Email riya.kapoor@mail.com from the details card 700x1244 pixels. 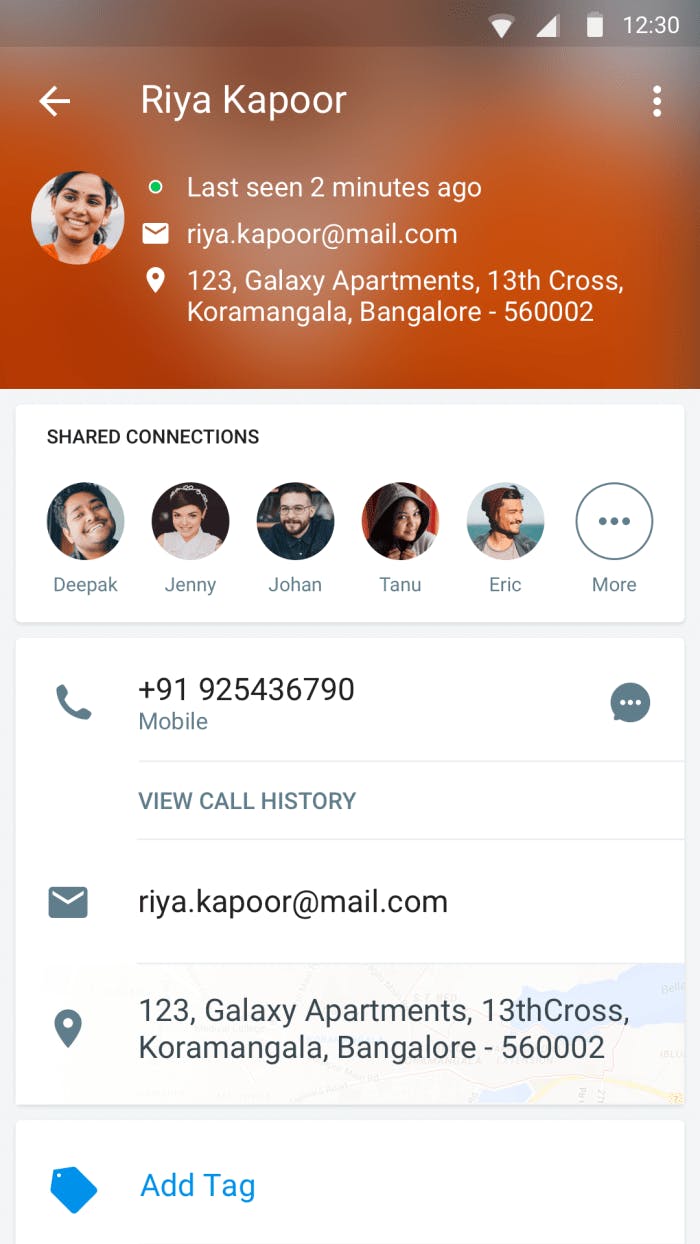tap(350, 902)
